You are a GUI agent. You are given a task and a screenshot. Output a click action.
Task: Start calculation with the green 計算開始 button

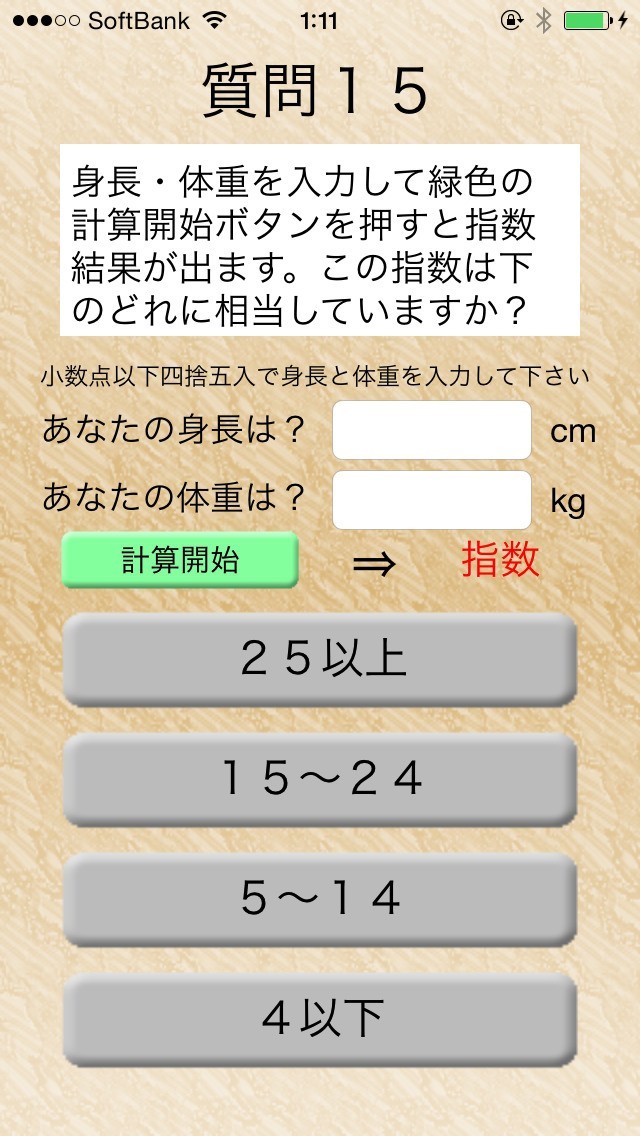(180, 560)
